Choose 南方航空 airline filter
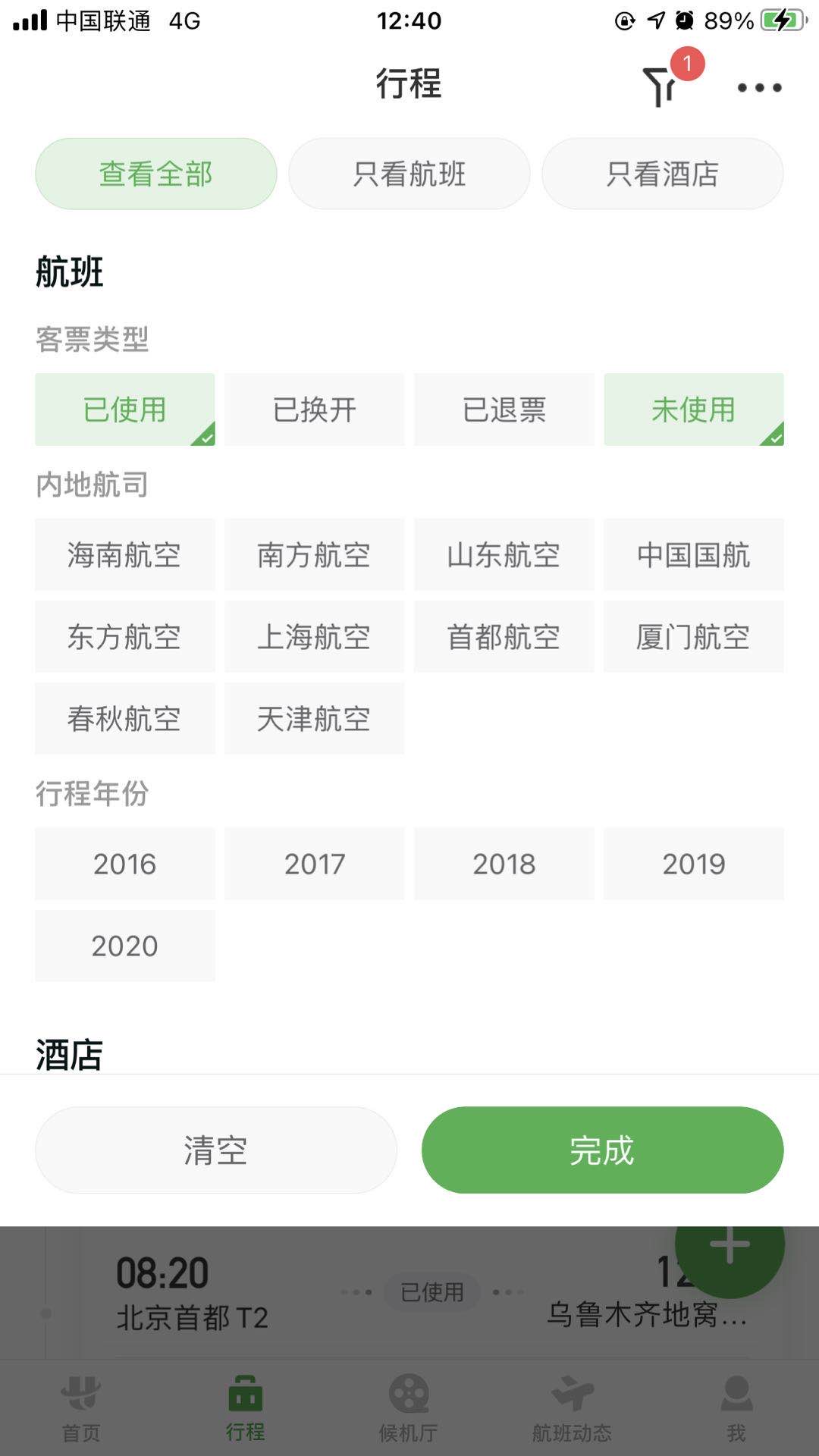Image resolution: width=819 pixels, height=1456 pixels. click(x=315, y=555)
